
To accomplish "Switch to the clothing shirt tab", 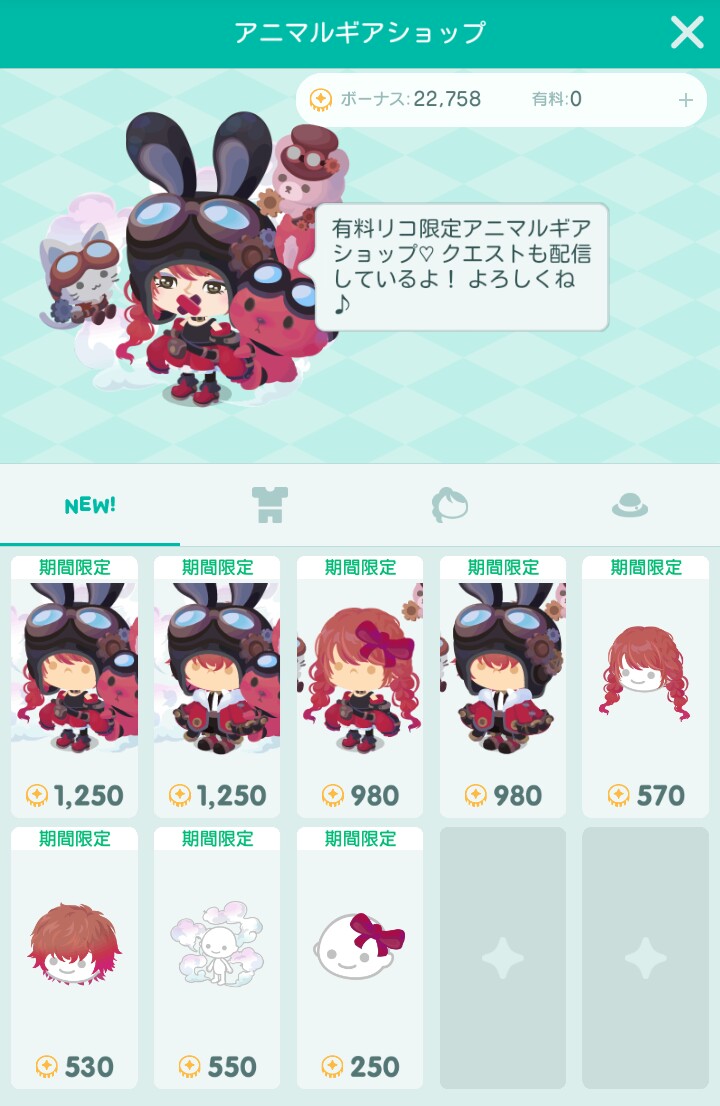I will (270, 505).
